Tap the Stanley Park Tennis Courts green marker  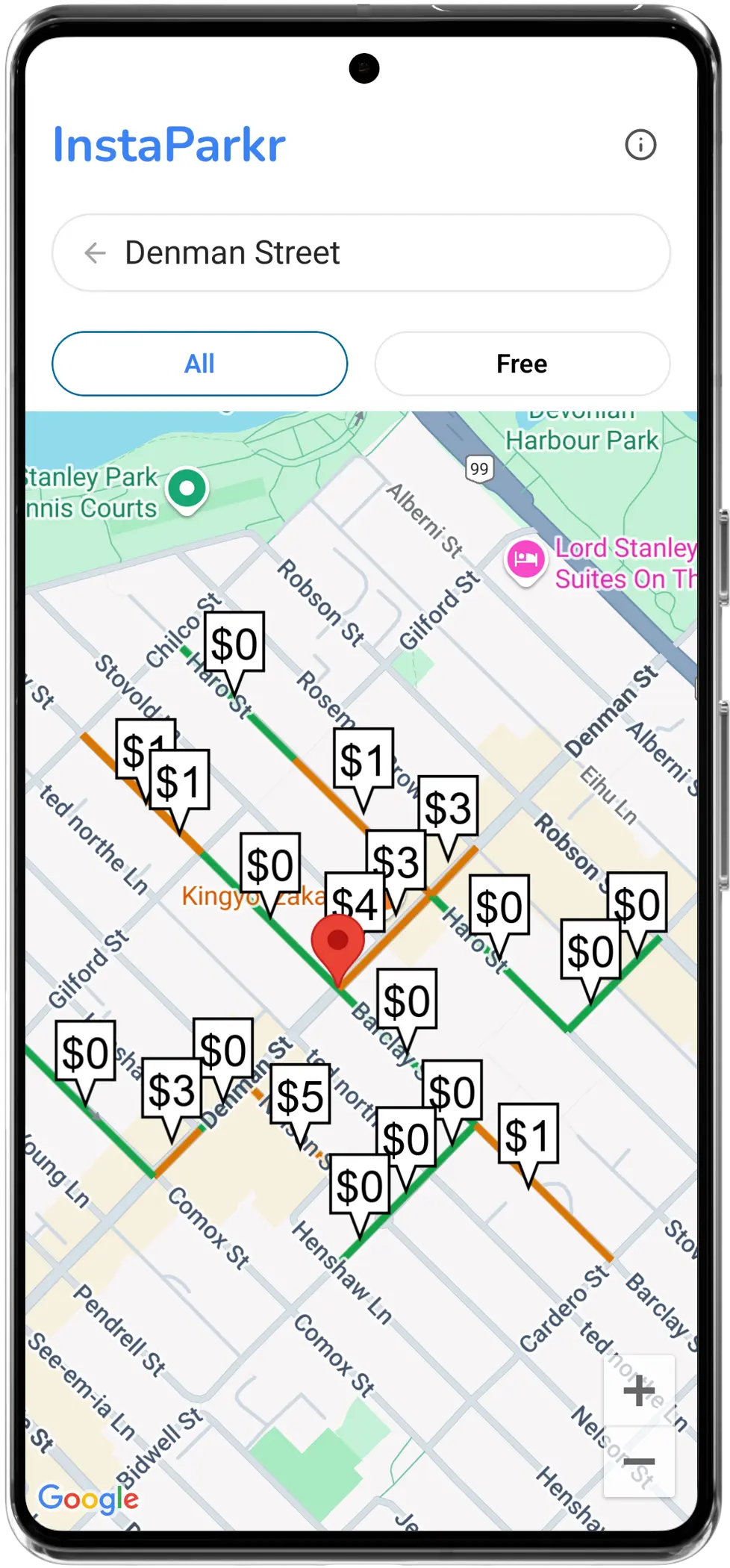(187, 489)
